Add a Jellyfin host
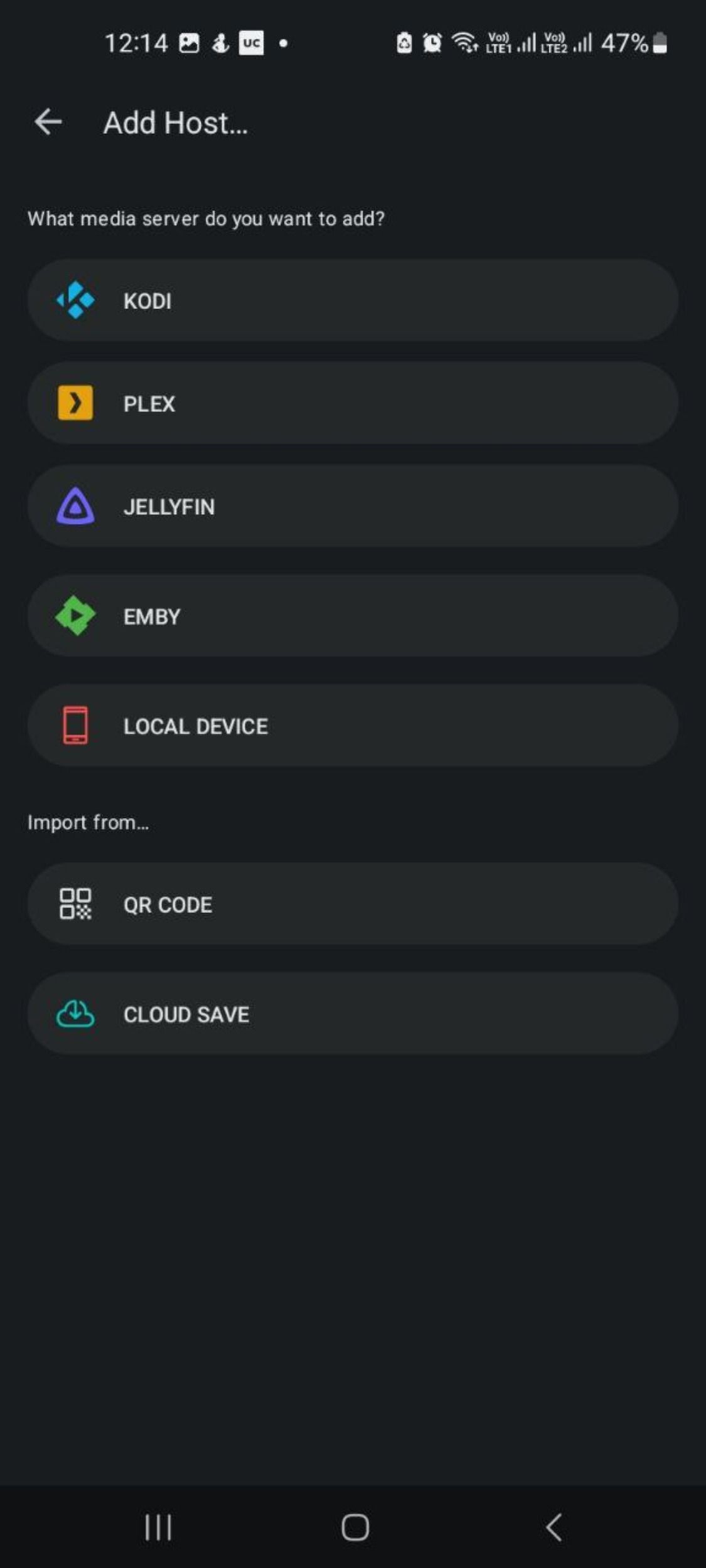This screenshot has width=706, height=1568. [x=352, y=506]
